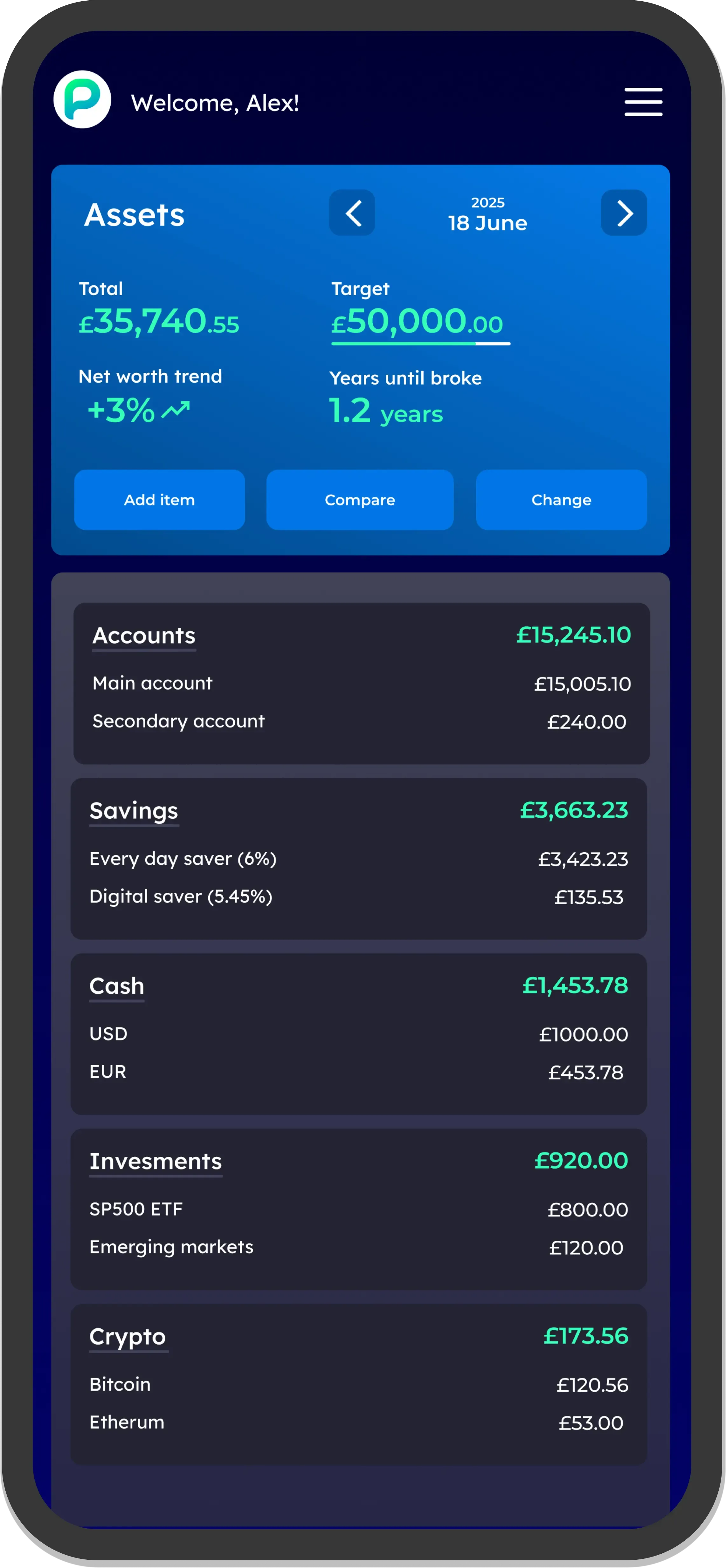Open the Accounts section heading
The width and height of the screenshot is (726, 1568).
click(x=144, y=636)
